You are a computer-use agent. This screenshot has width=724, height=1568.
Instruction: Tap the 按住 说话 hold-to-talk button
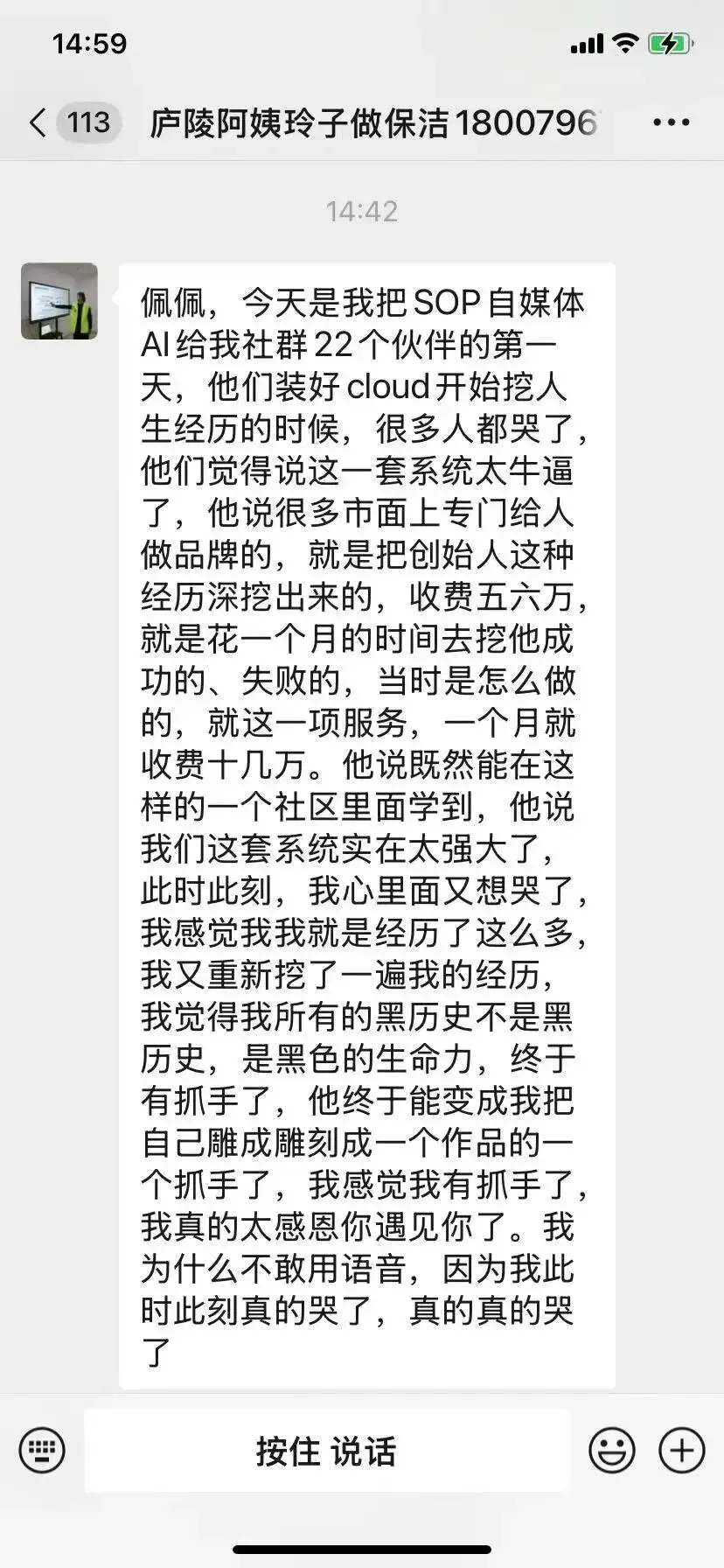327,1451
